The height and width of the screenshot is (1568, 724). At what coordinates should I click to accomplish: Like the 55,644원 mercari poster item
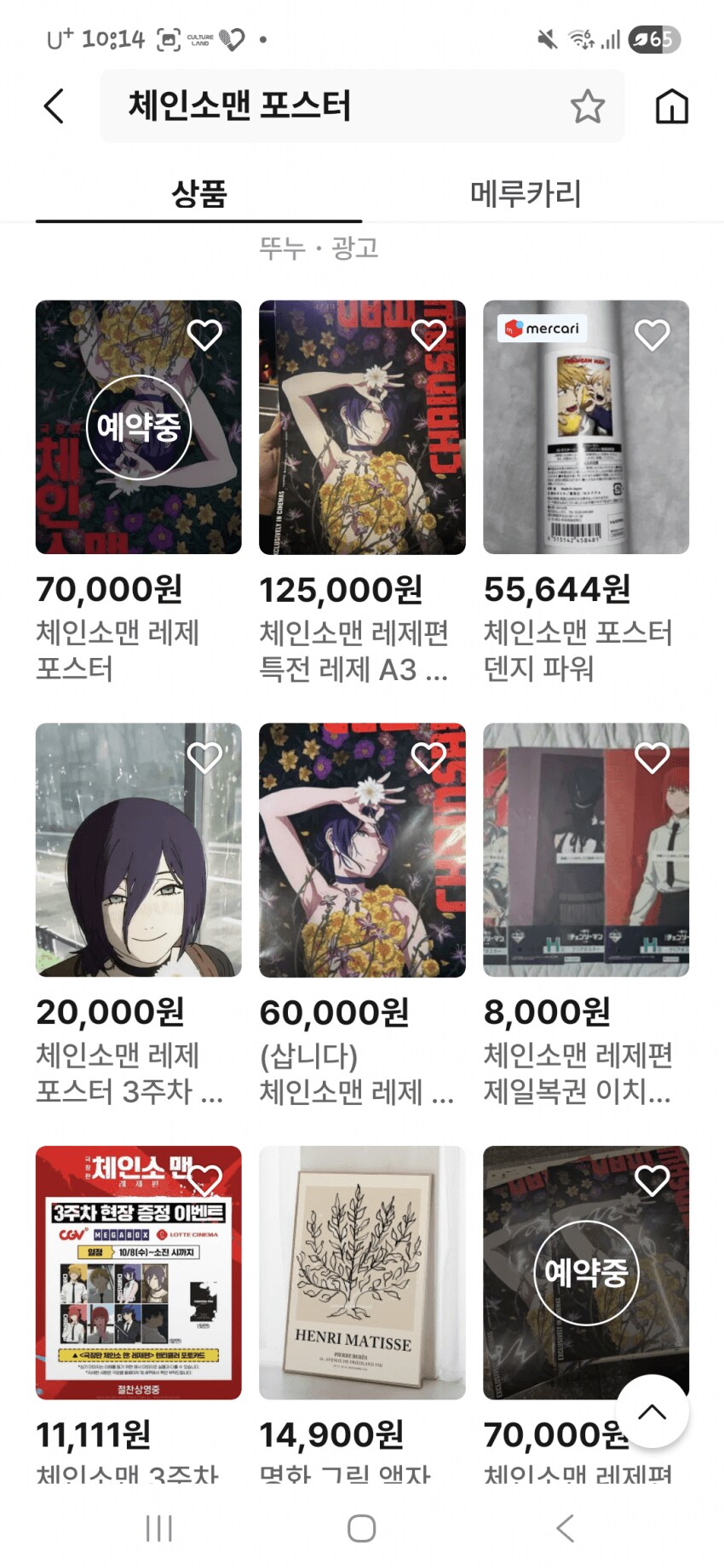click(652, 335)
